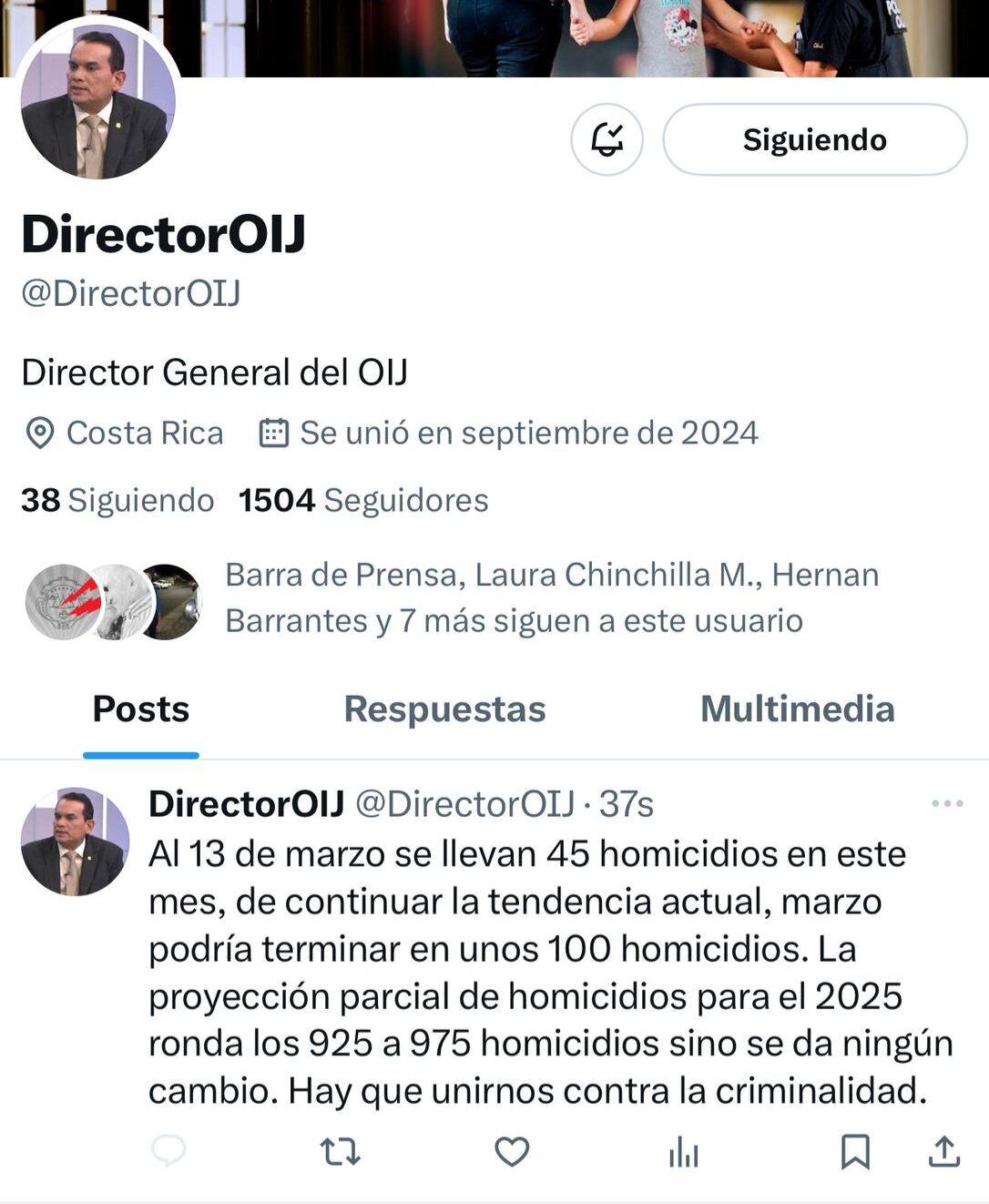
Task: Click the Costa Rica location pin icon
Action: pyautogui.click(x=37, y=433)
